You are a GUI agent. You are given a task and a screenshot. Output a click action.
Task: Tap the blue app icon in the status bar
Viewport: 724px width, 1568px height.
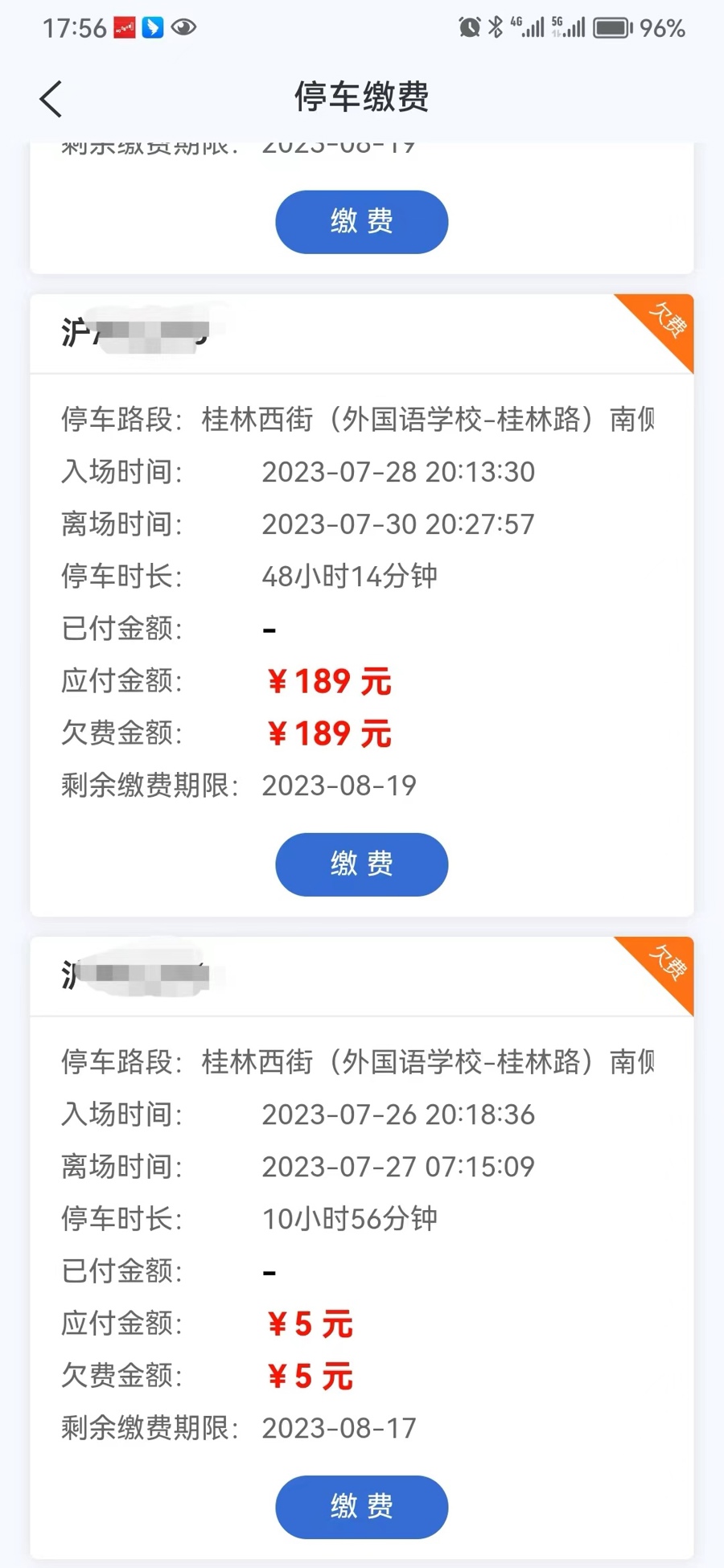tap(151, 27)
